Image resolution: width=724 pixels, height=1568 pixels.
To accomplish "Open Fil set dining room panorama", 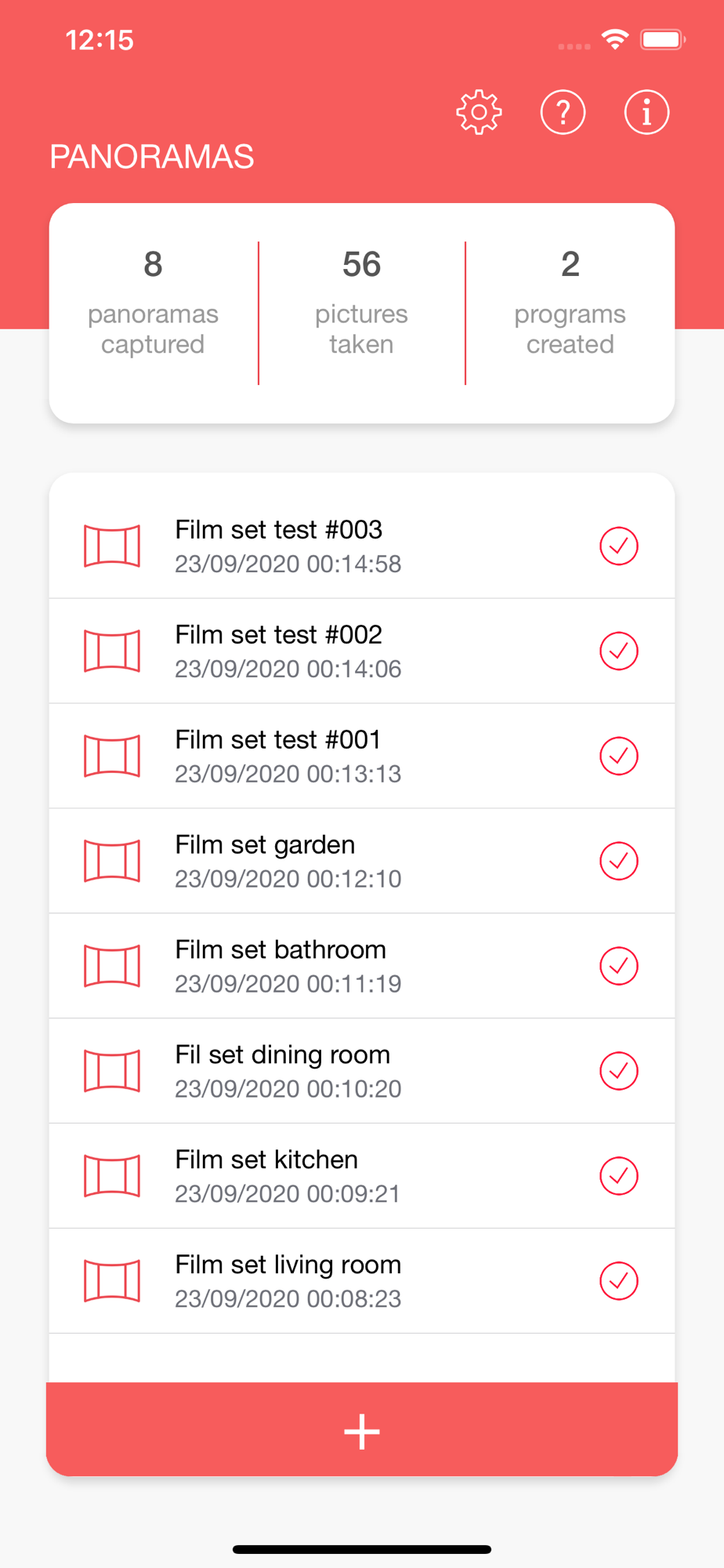I will click(x=362, y=1072).
